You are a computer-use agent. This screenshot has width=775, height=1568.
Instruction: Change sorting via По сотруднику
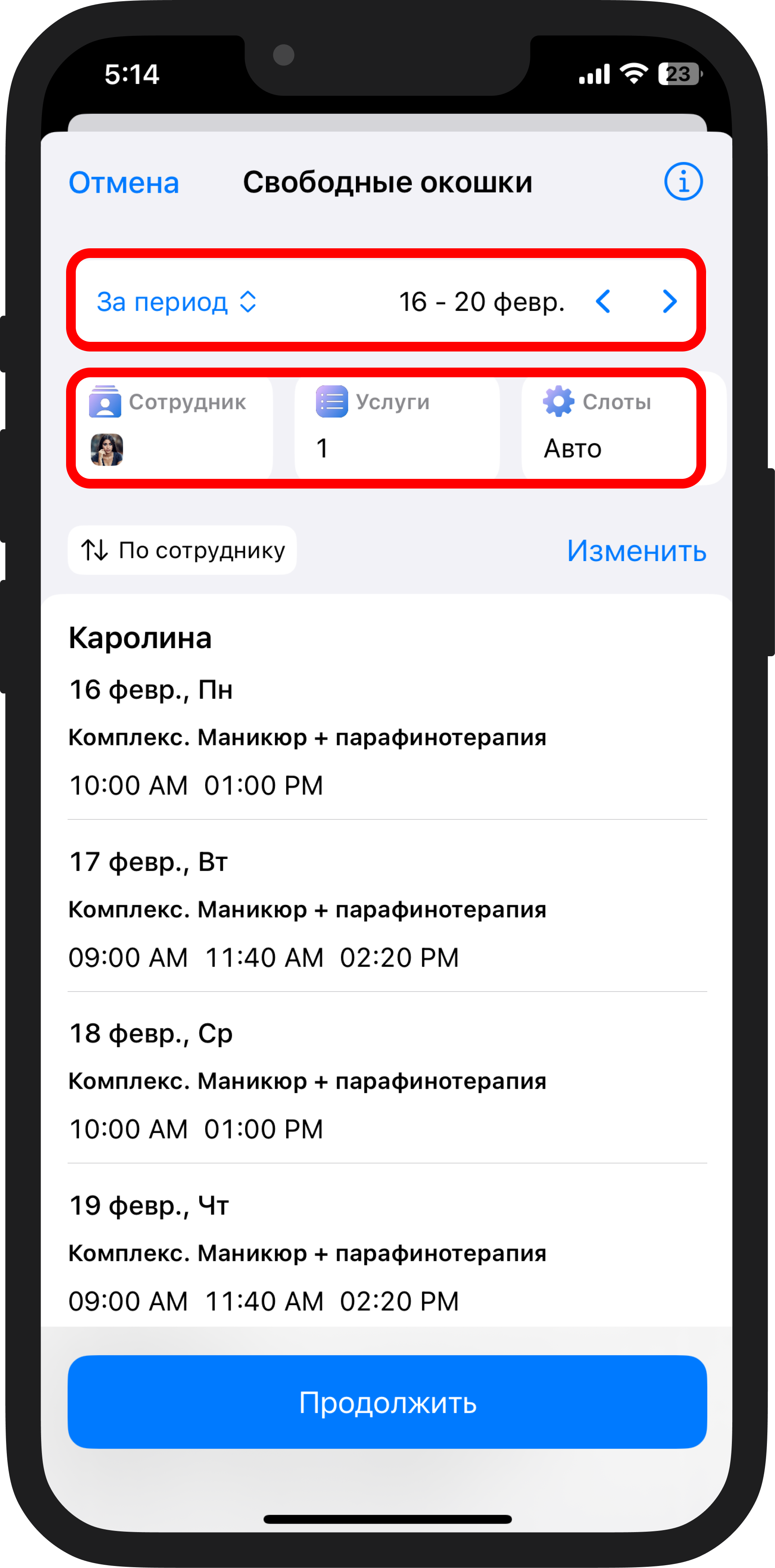point(182,550)
